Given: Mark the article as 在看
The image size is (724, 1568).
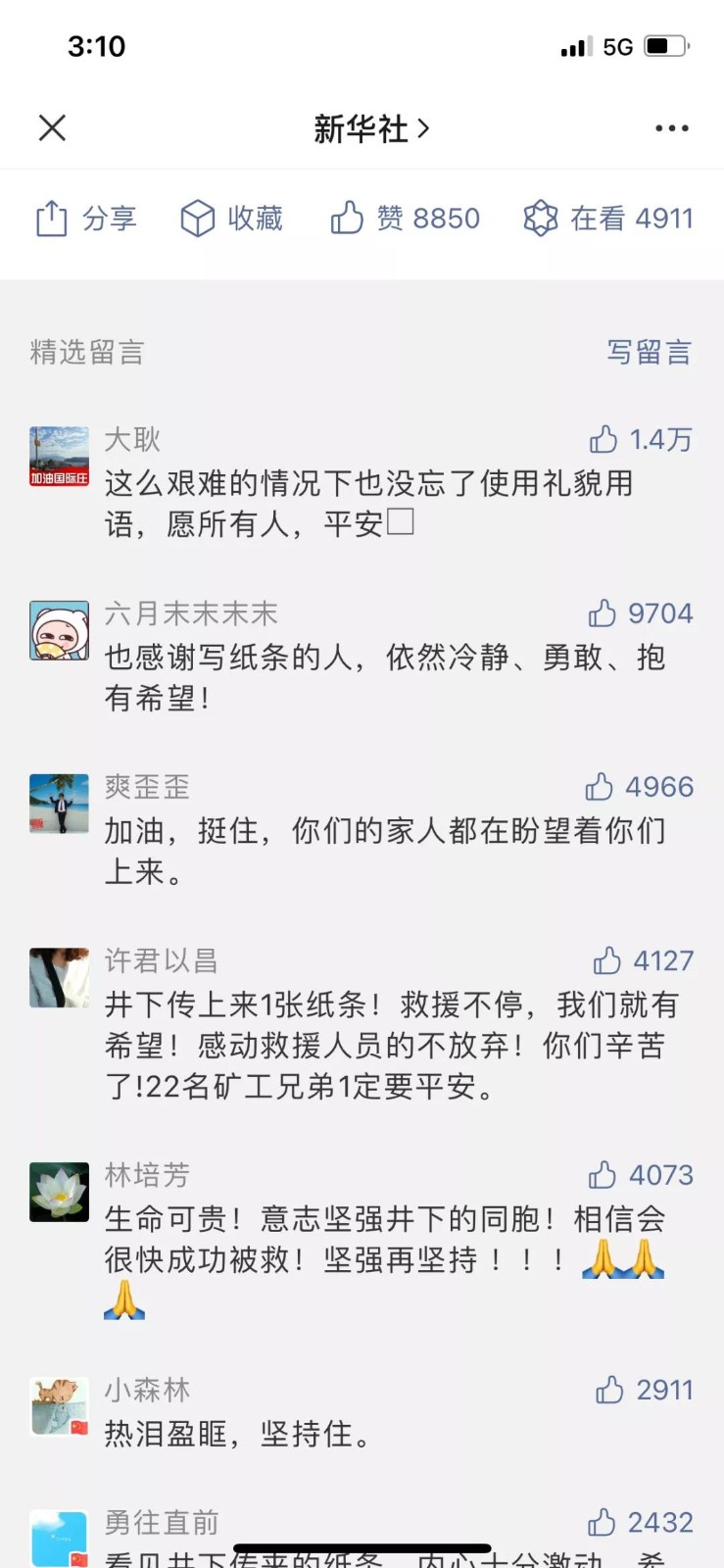Looking at the screenshot, I should point(607,218).
